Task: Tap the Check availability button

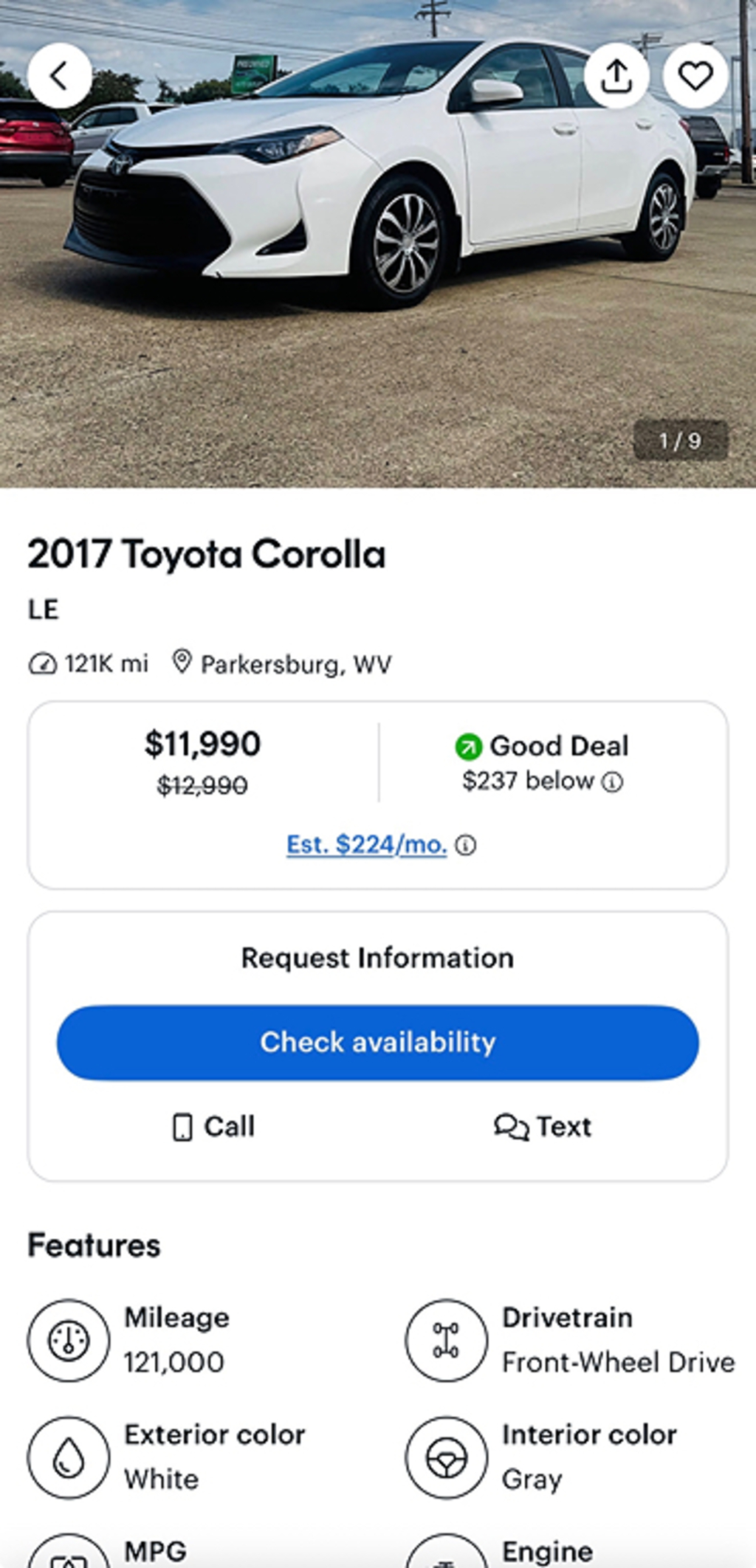Action: pos(377,1043)
